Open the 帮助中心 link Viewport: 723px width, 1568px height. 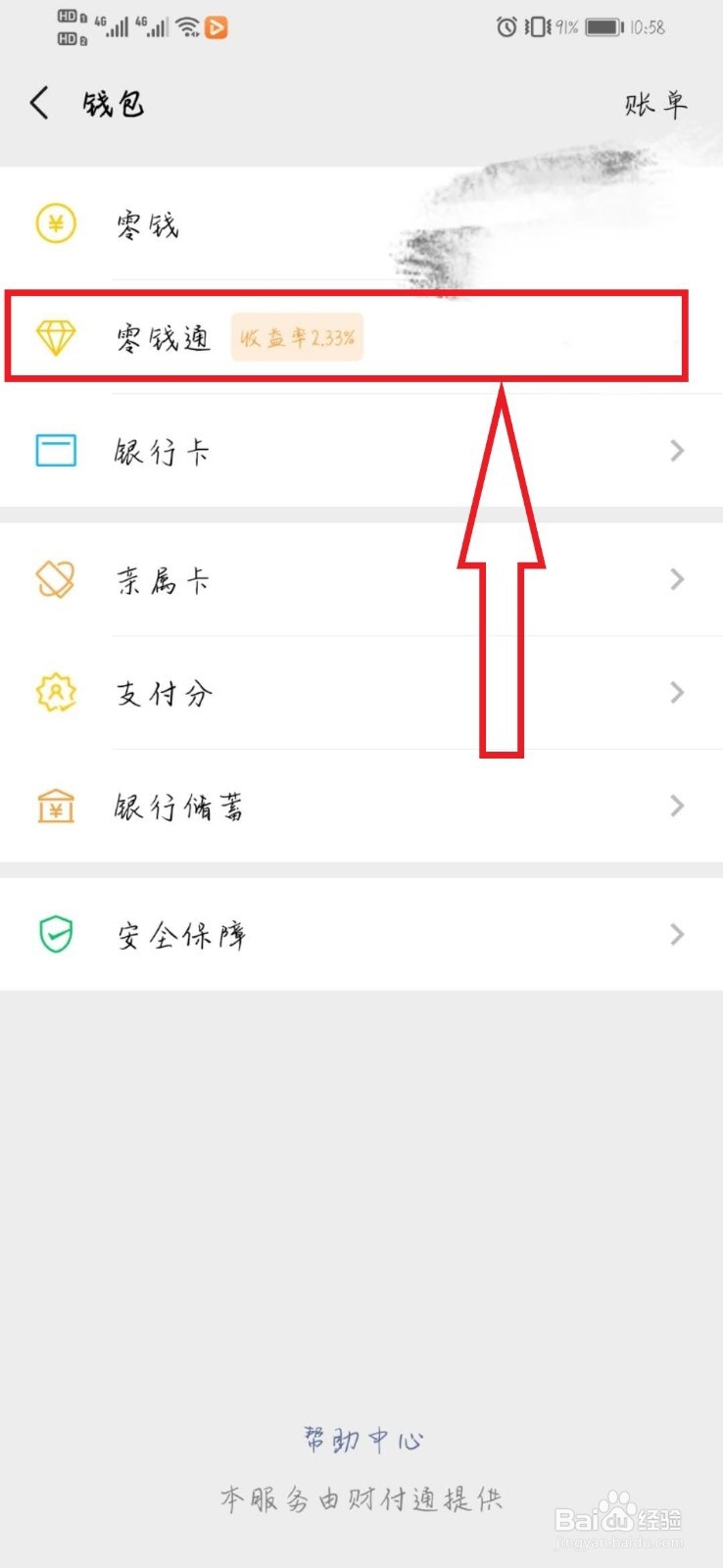361,1439
